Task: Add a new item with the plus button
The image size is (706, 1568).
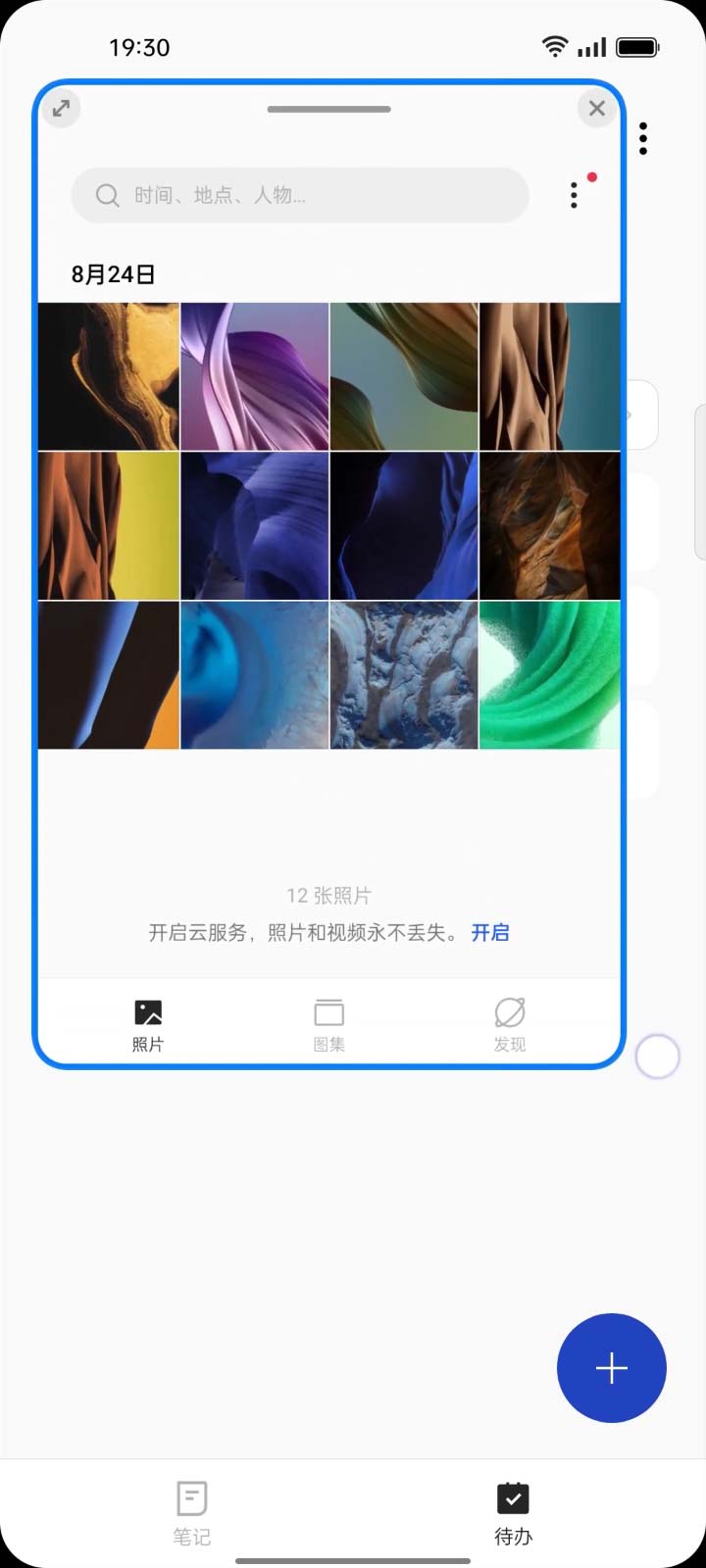Action: (611, 1368)
